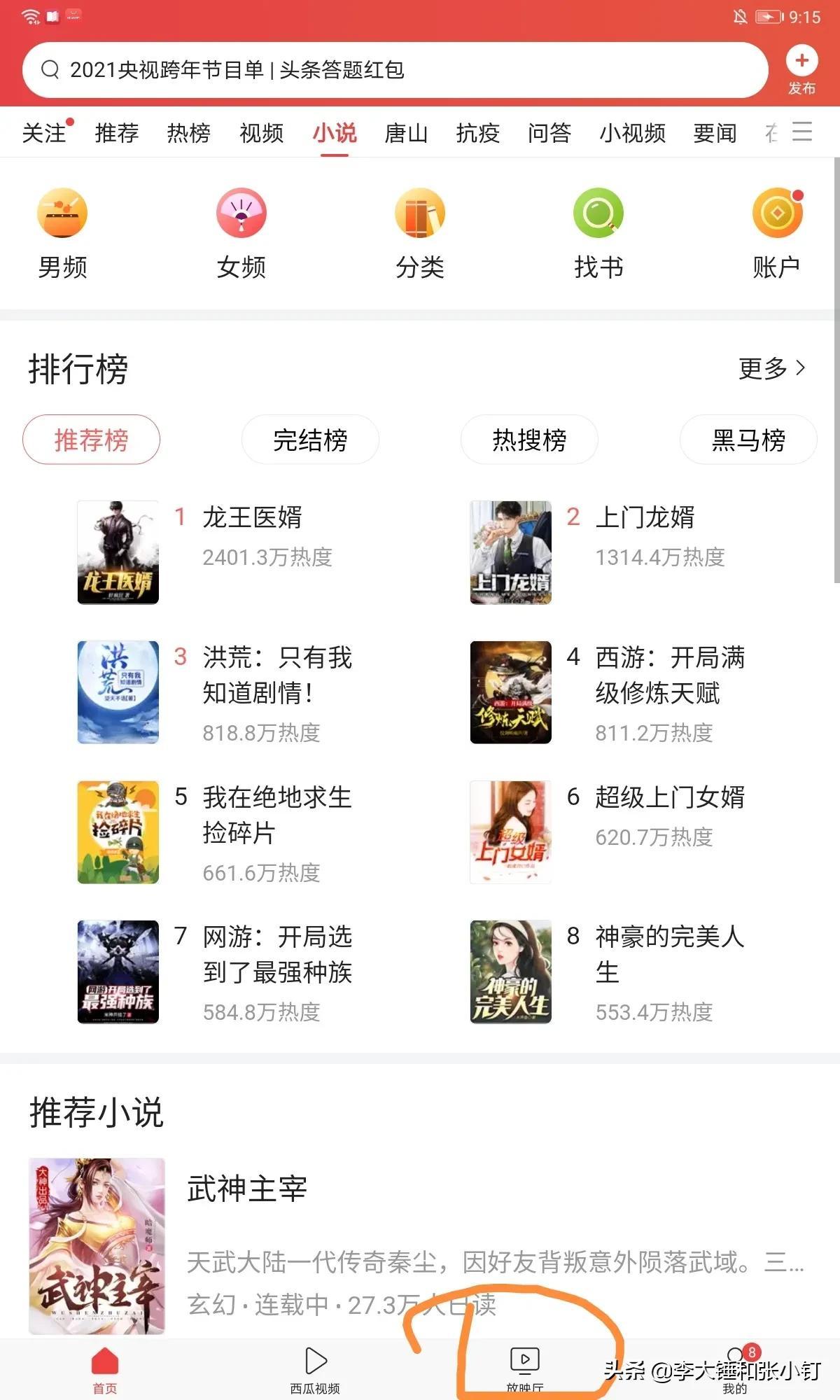This screenshot has height=1400, width=840.
Task: Open the novel 超级上门女婿
Action: point(669,797)
